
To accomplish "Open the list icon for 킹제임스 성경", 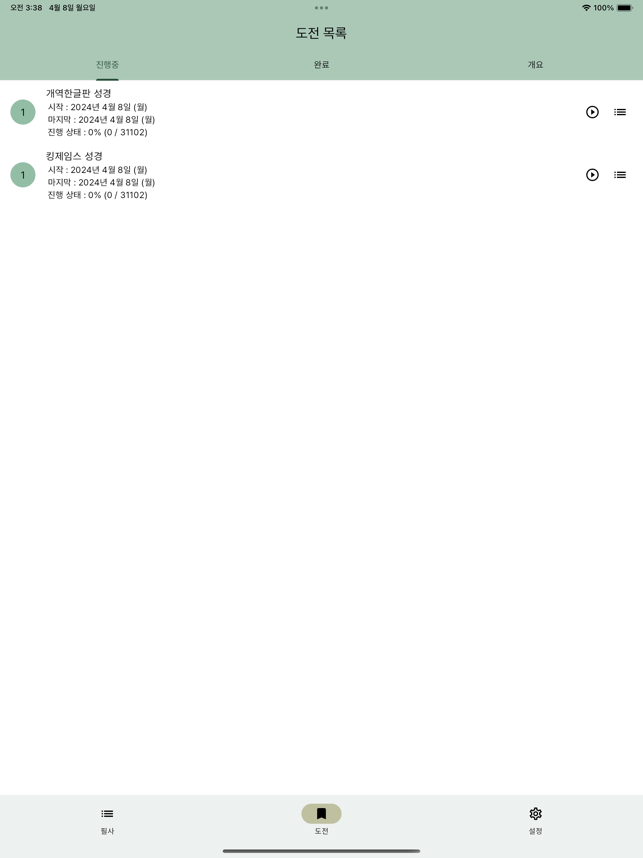I will tap(620, 175).
